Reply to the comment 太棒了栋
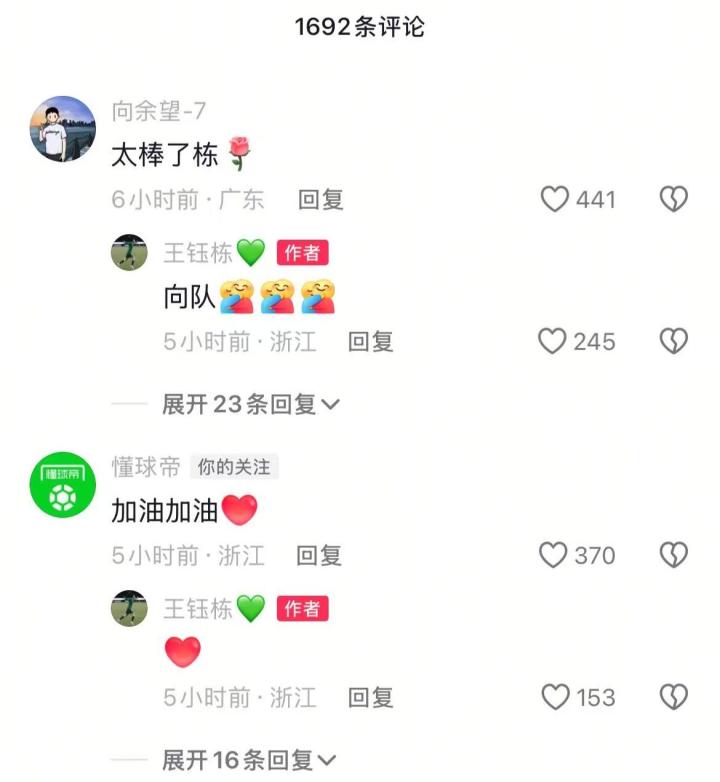Viewport: 720px width, 782px height. (321, 199)
